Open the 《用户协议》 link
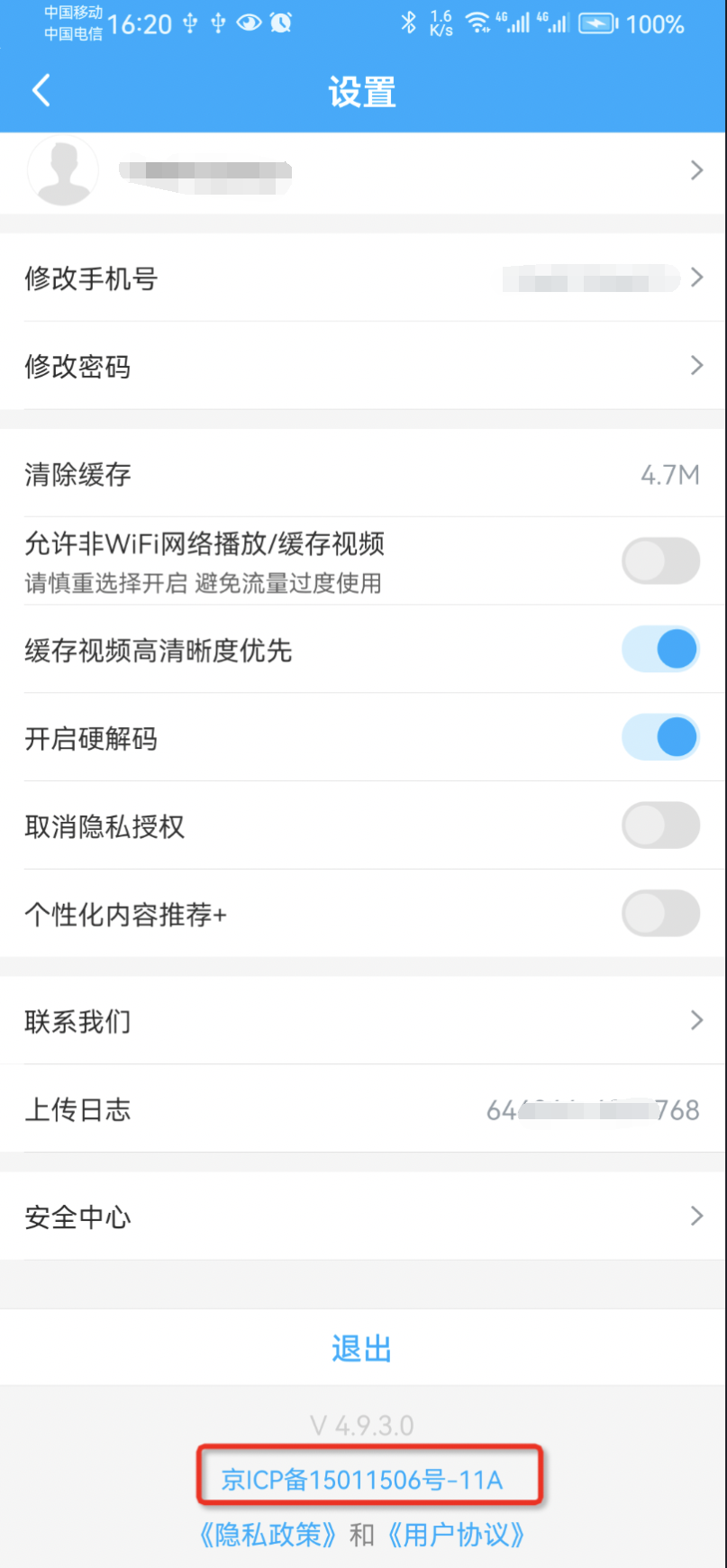The width and height of the screenshot is (727, 1568). pos(456,1535)
